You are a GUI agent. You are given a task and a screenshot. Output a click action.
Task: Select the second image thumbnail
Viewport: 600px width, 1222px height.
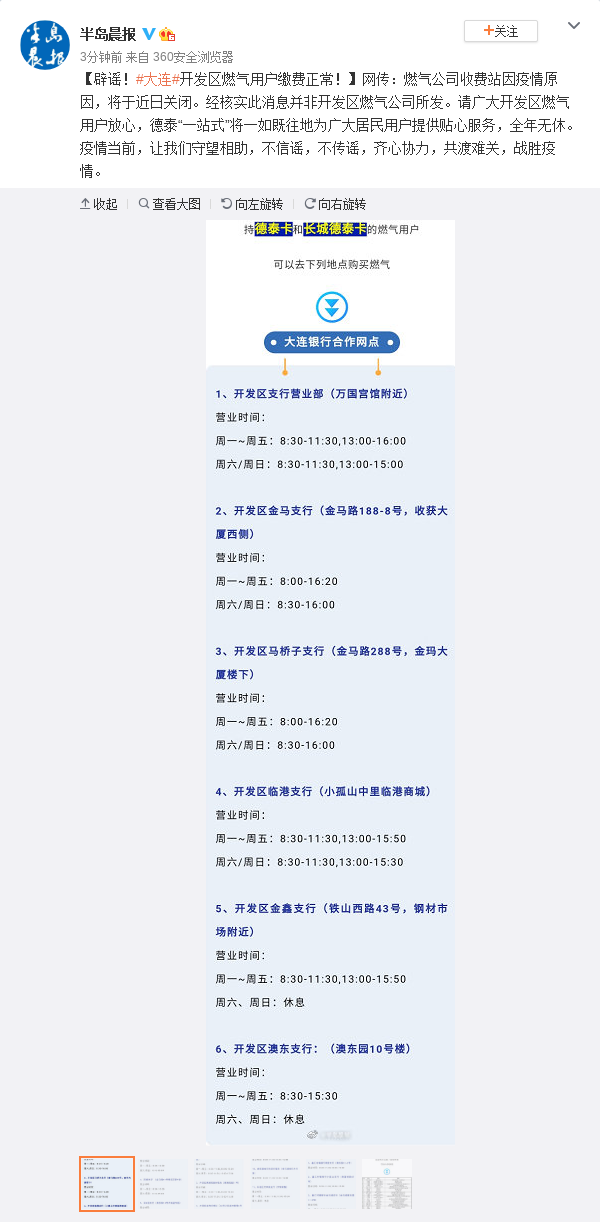(x=162, y=1184)
